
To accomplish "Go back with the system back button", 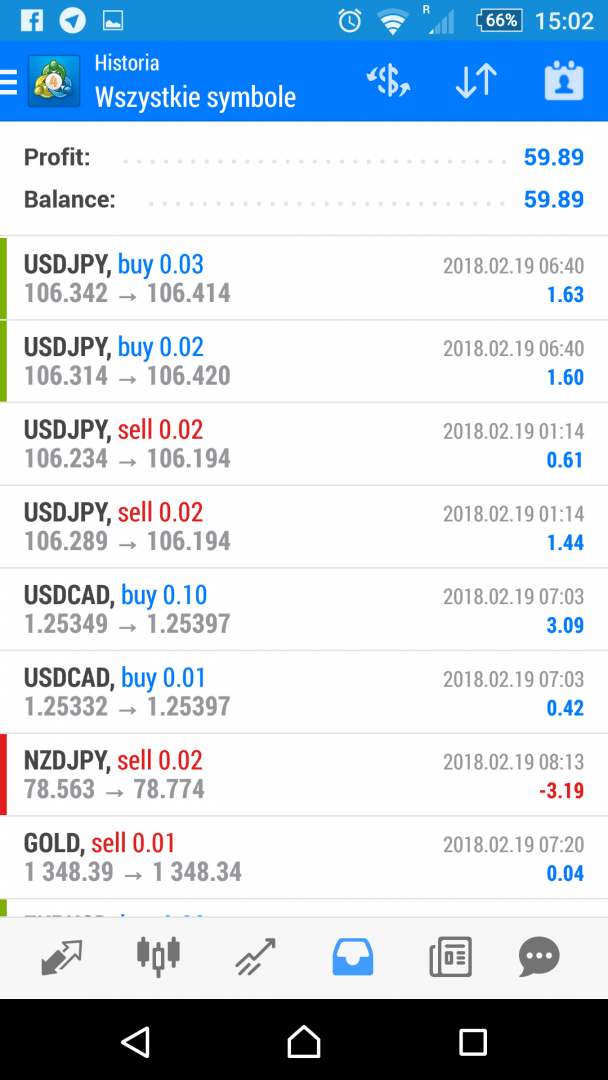I will pos(135,1042).
